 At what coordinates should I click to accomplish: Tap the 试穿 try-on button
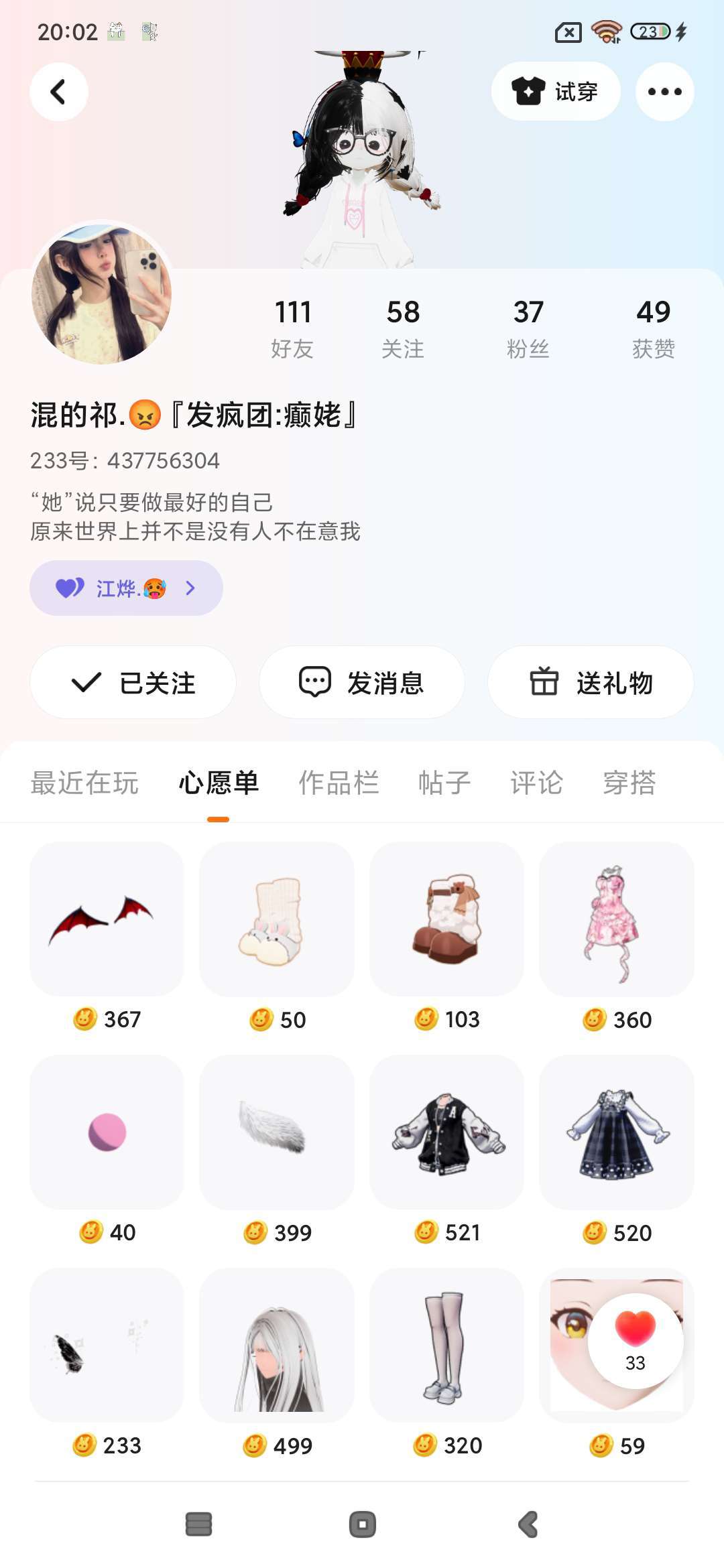(x=555, y=92)
